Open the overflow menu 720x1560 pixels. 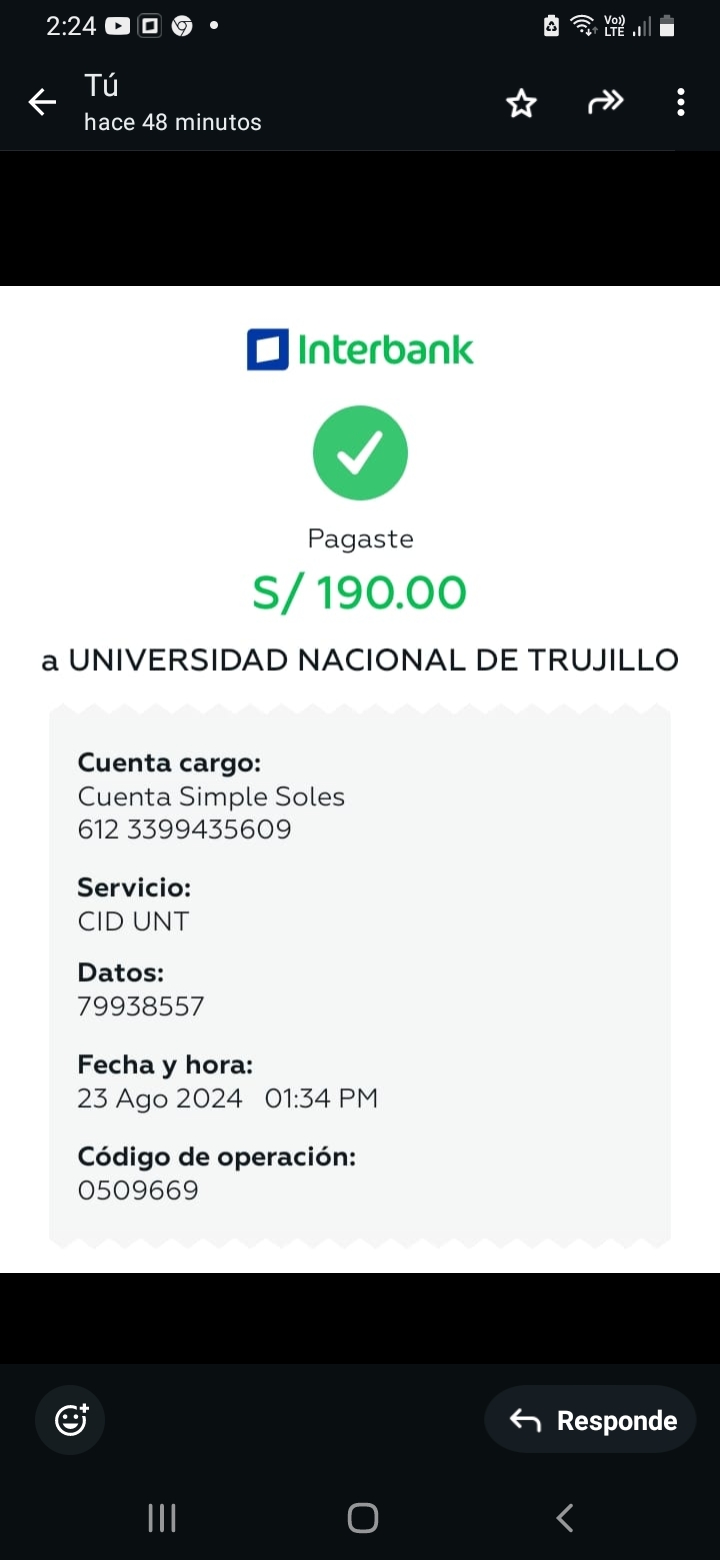click(680, 102)
